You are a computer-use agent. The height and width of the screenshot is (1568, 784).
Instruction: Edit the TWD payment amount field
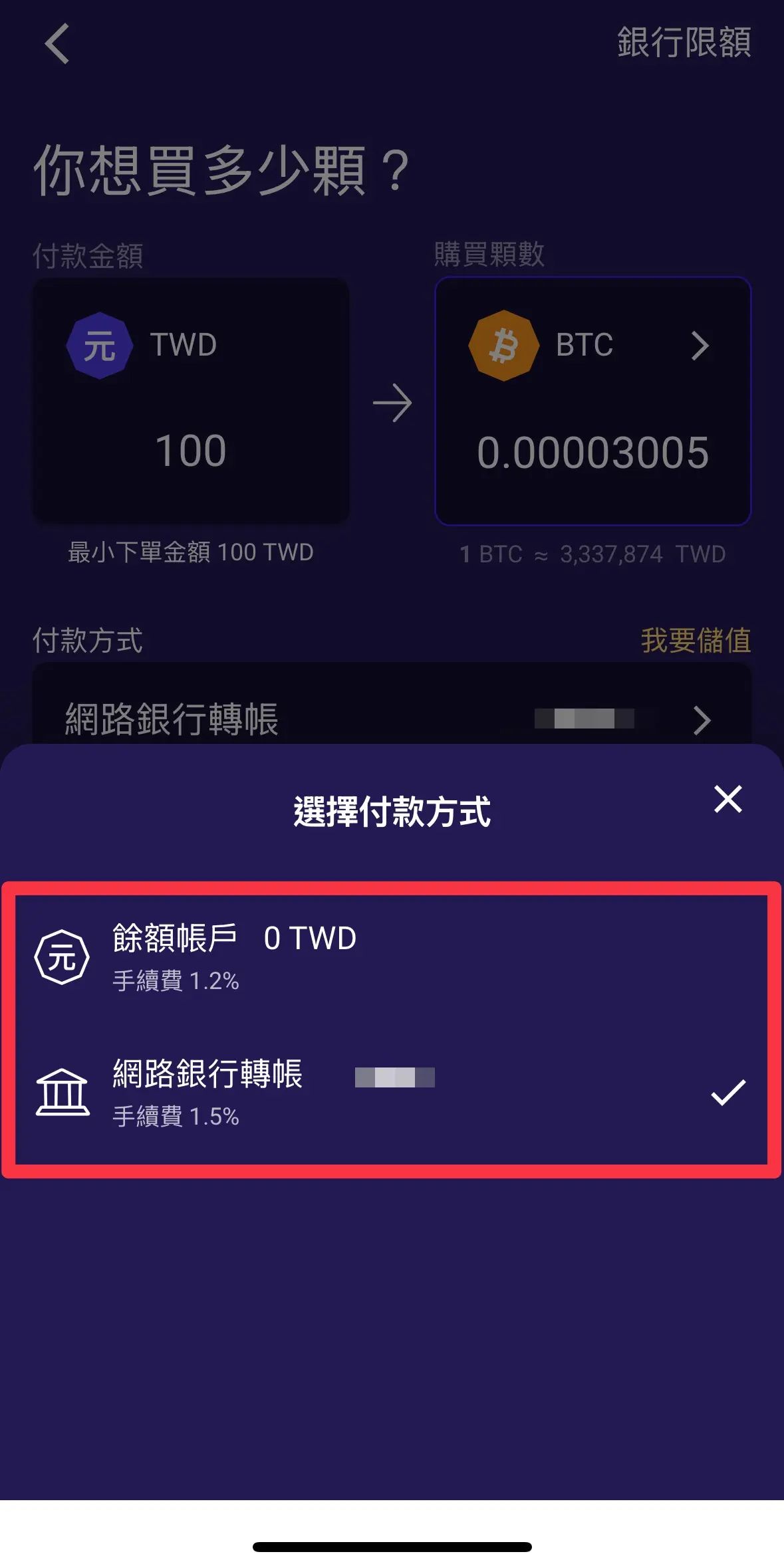click(x=191, y=450)
